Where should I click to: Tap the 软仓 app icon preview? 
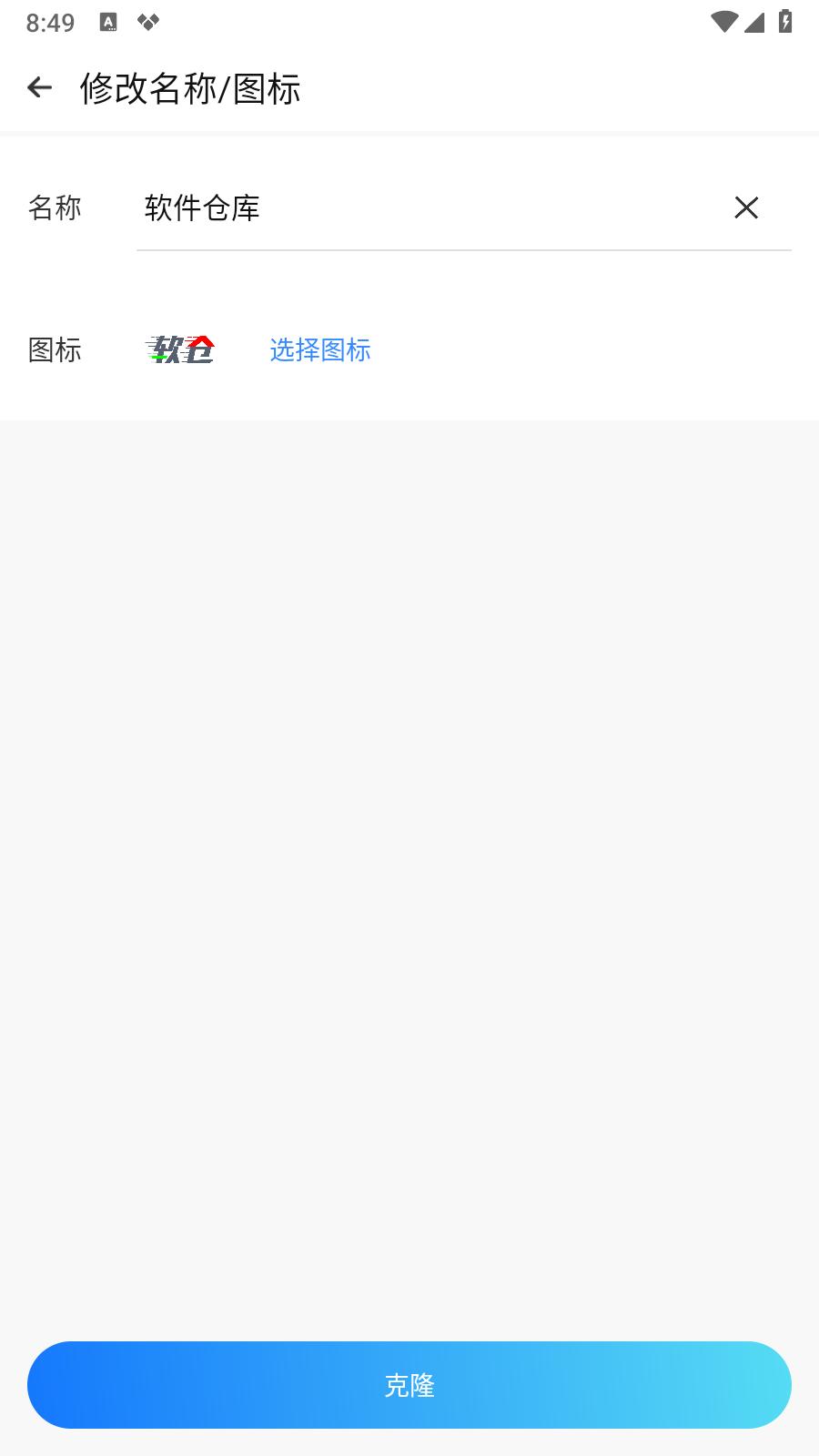(181, 349)
